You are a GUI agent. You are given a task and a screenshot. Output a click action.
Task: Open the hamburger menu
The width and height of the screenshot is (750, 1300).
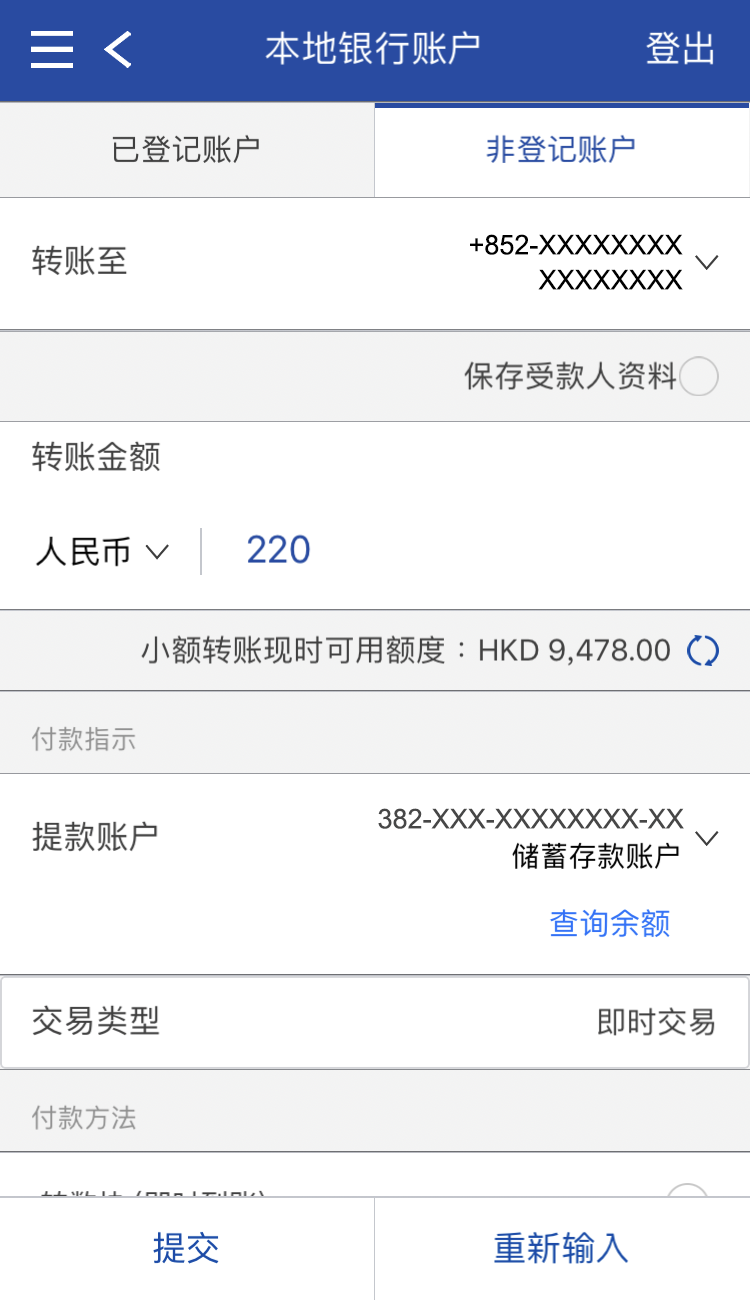[x=52, y=49]
